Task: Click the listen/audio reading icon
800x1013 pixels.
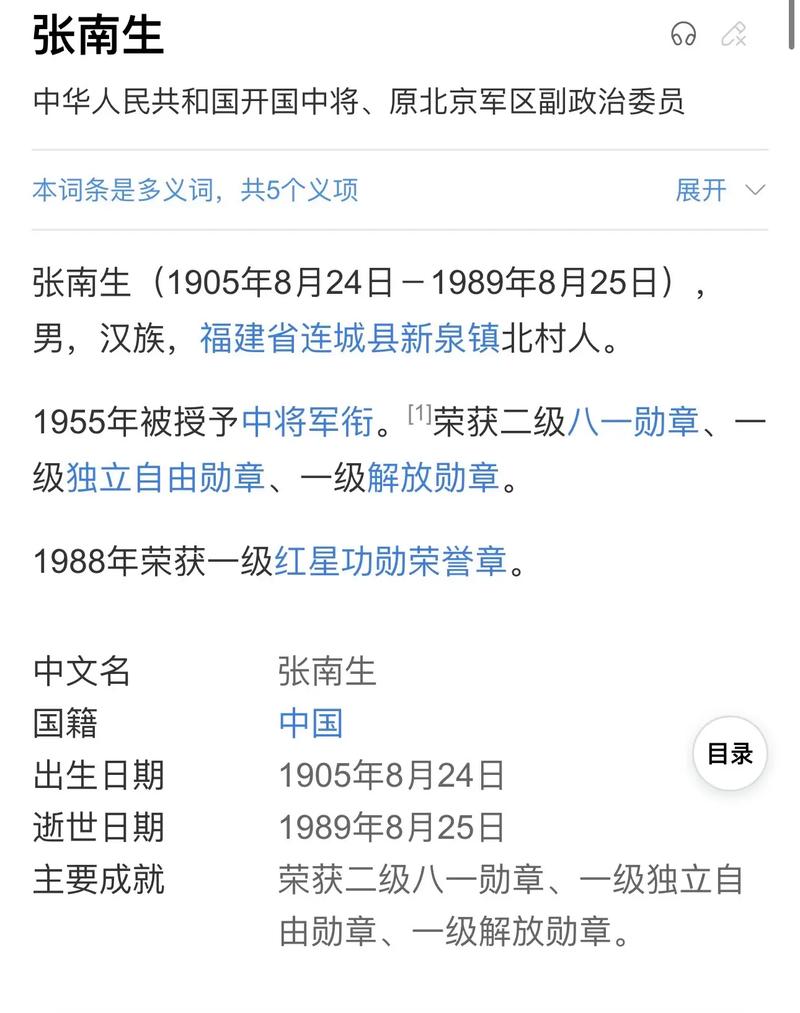Action: 683,36
